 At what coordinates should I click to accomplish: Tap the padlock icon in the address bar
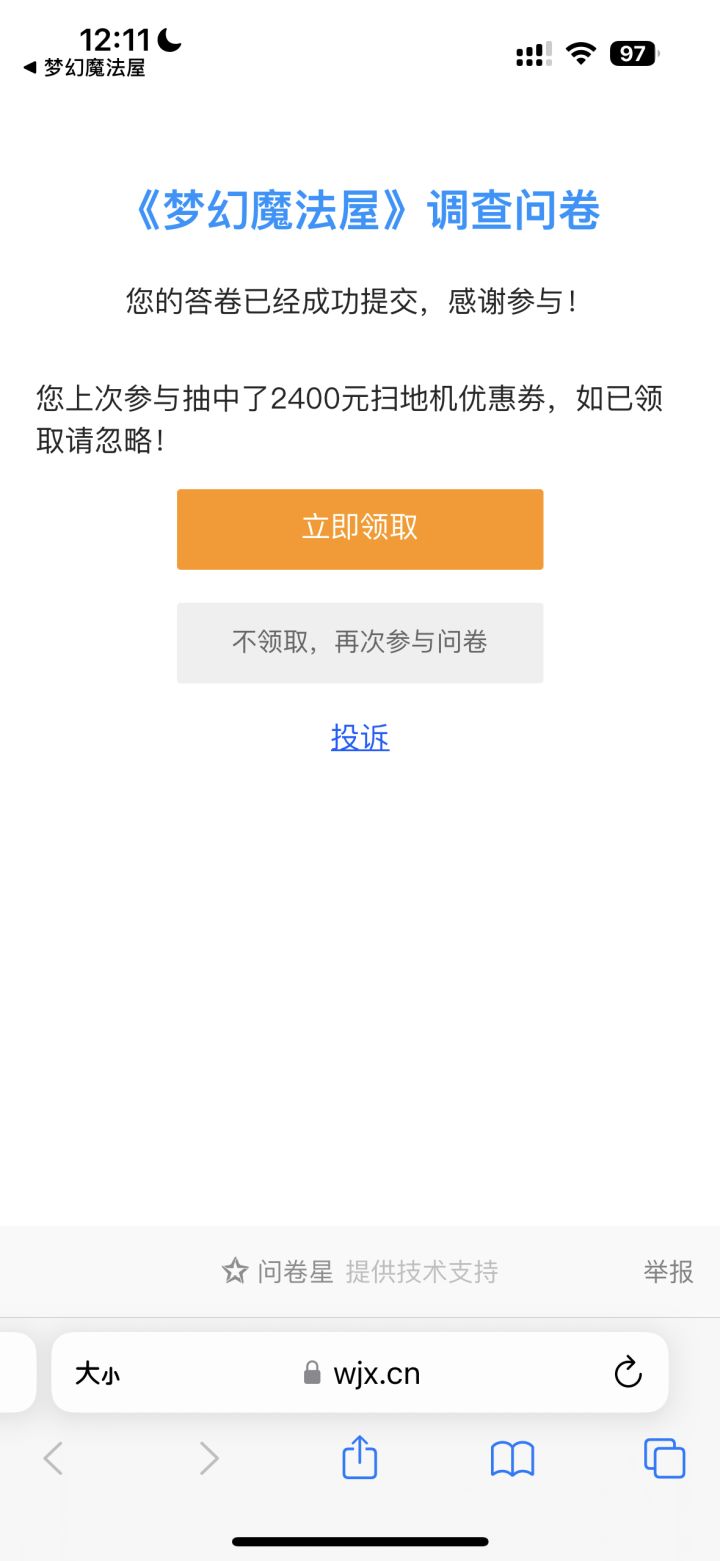313,1372
